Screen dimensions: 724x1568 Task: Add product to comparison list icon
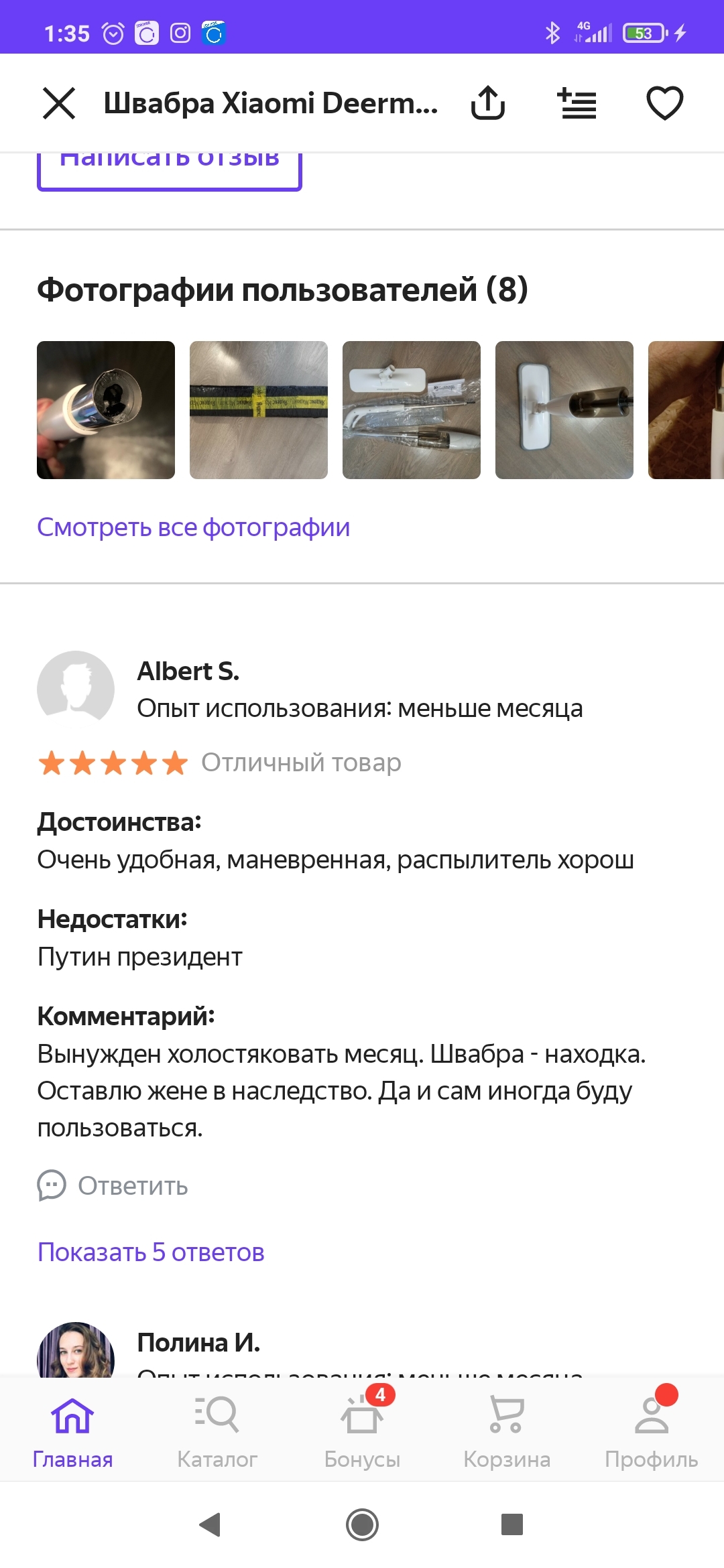pos(577,103)
